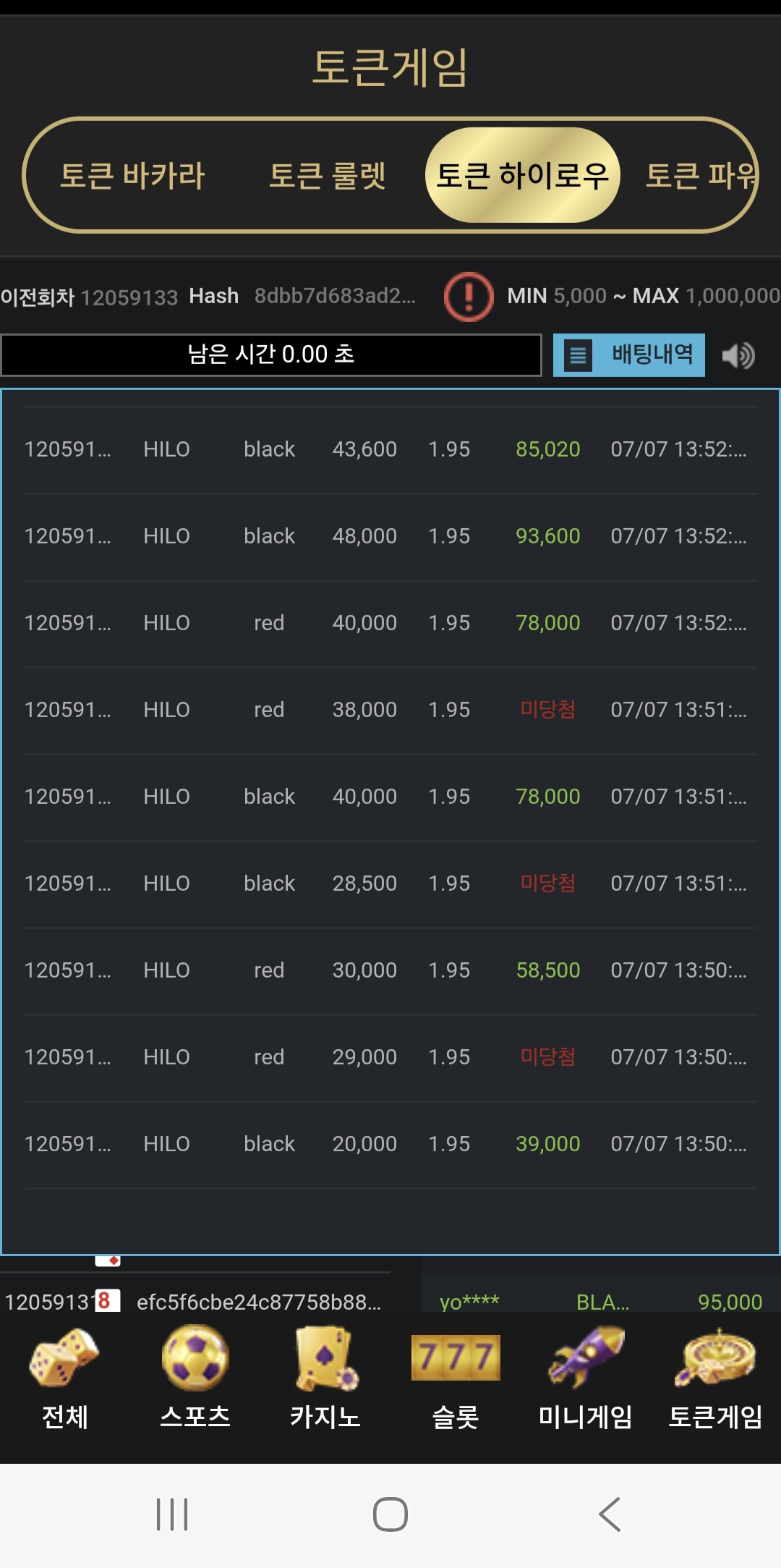Open the 배팅내역 betting history button
Viewport: 781px width, 1568px height.
[629, 355]
